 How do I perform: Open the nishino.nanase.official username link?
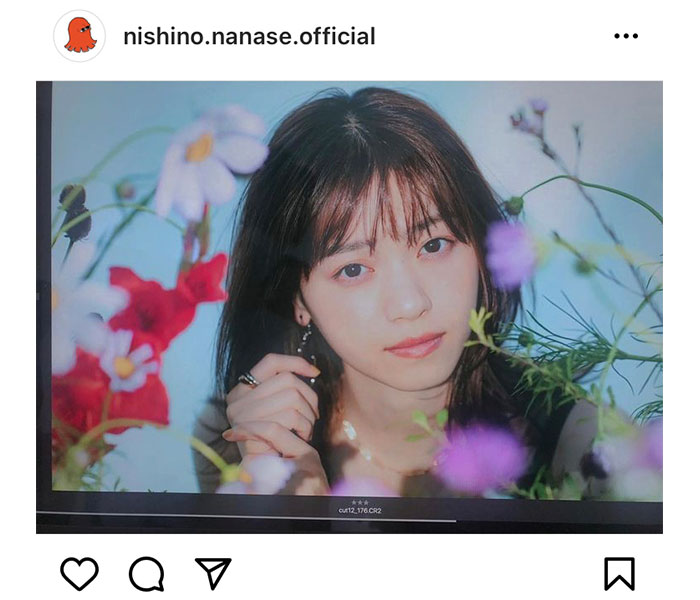248,37
